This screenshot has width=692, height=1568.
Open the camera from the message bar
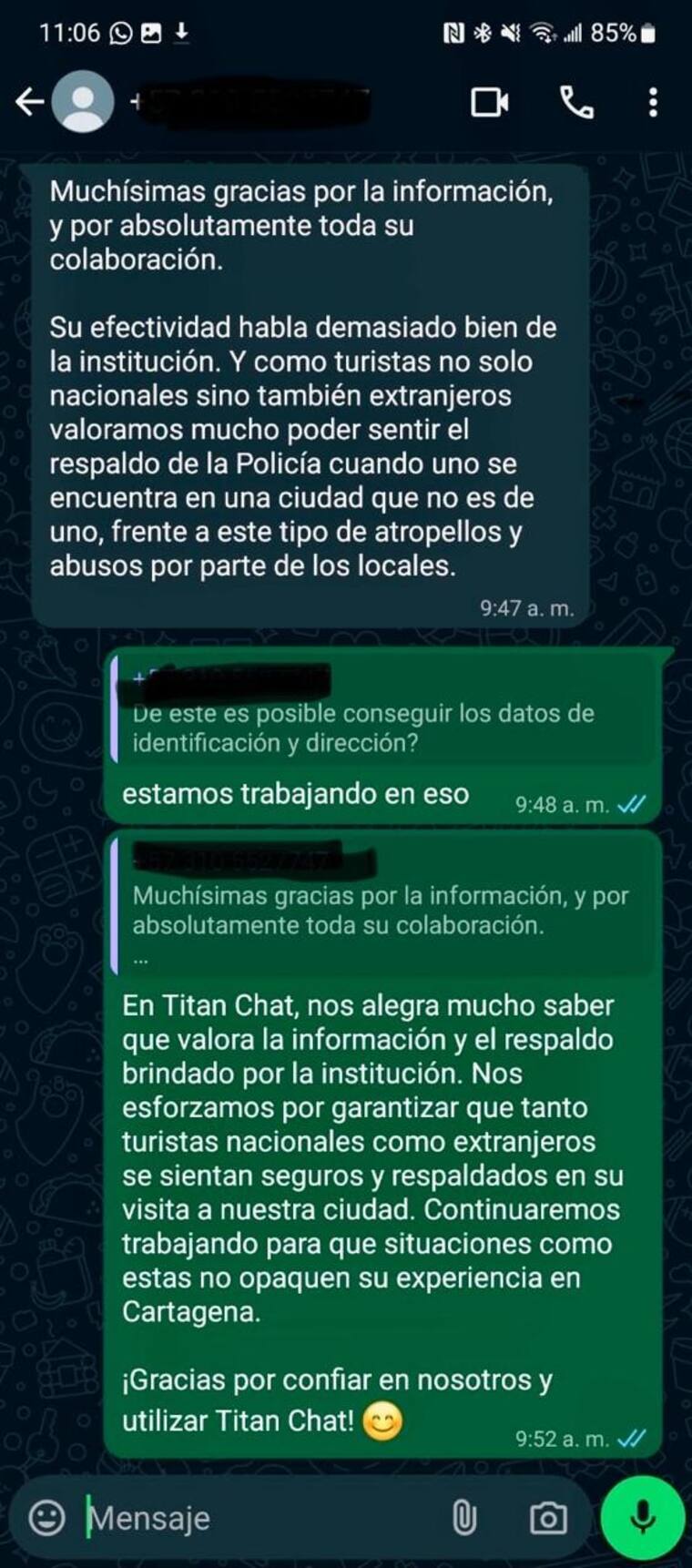pos(547,1518)
